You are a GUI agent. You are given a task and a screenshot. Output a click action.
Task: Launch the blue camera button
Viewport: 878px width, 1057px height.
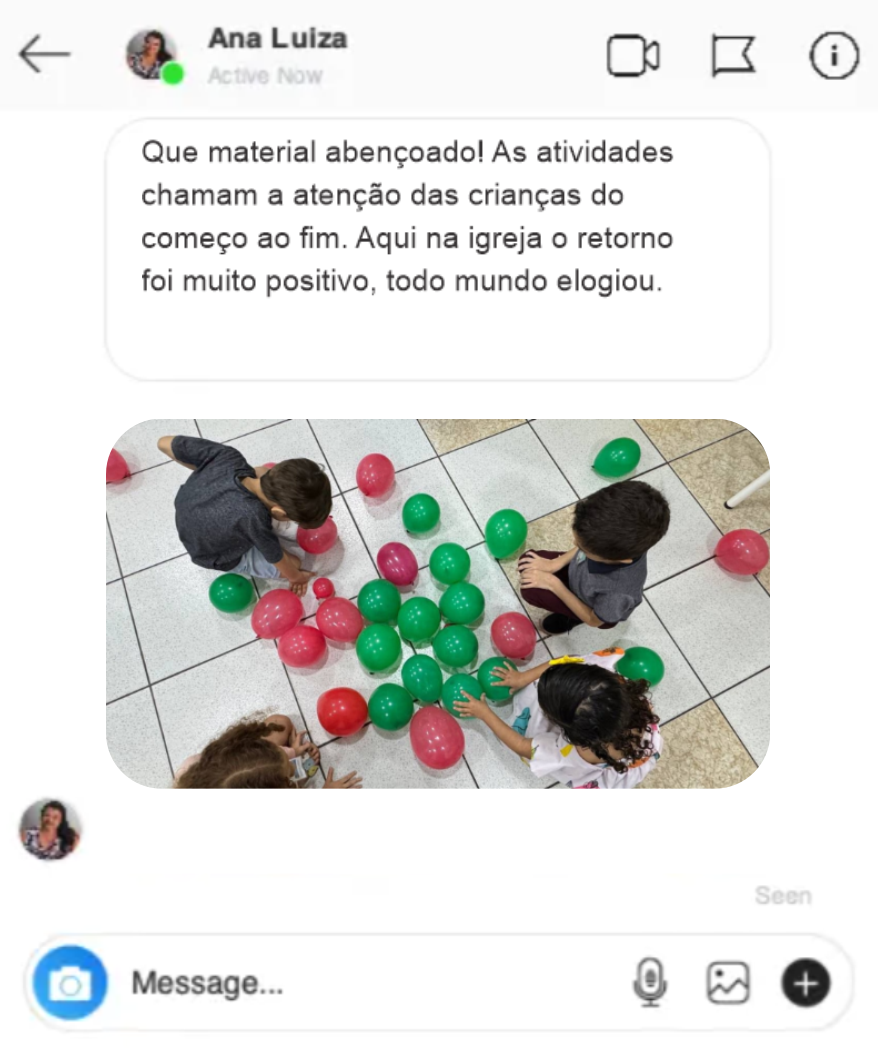pyautogui.click(x=69, y=984)
